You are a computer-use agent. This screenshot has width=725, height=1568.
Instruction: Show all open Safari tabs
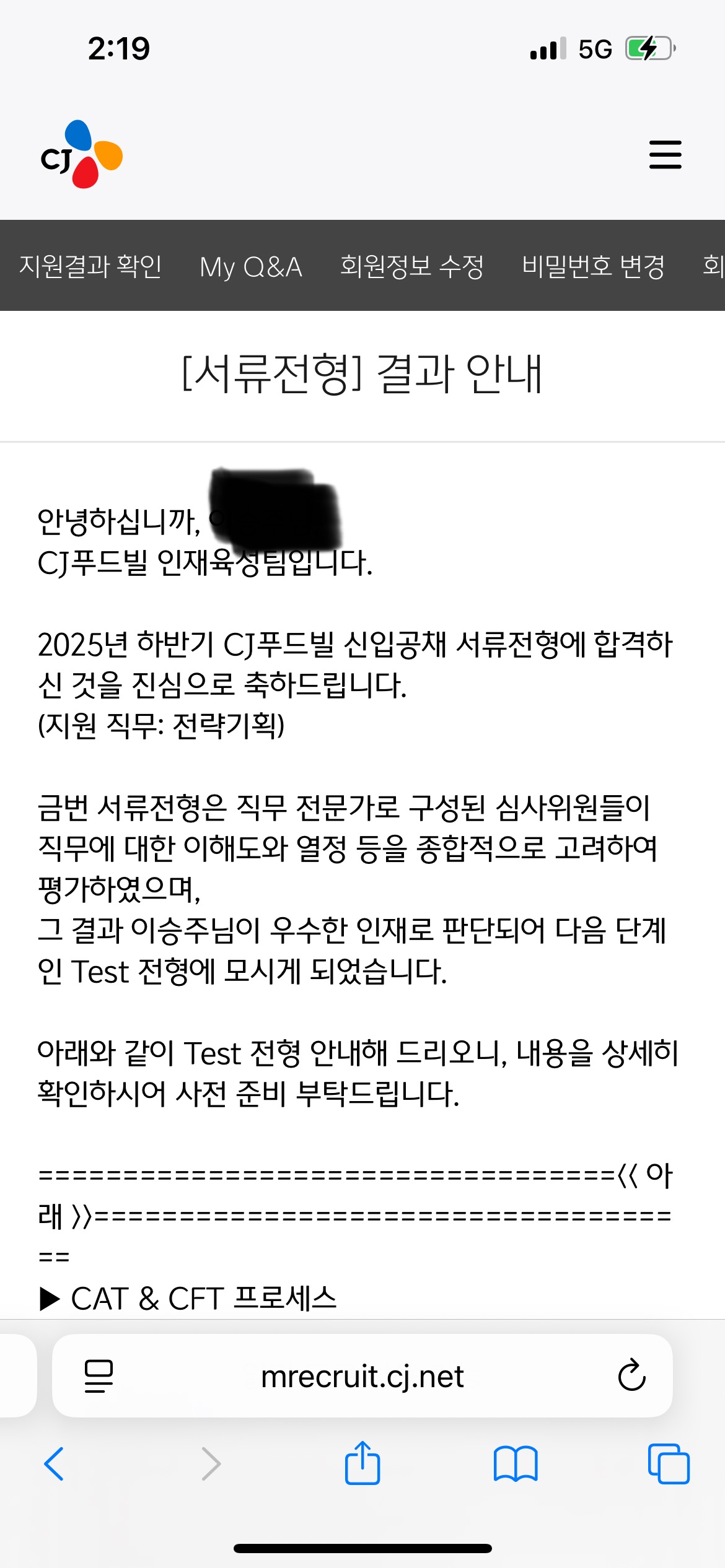pos(668,1464)
